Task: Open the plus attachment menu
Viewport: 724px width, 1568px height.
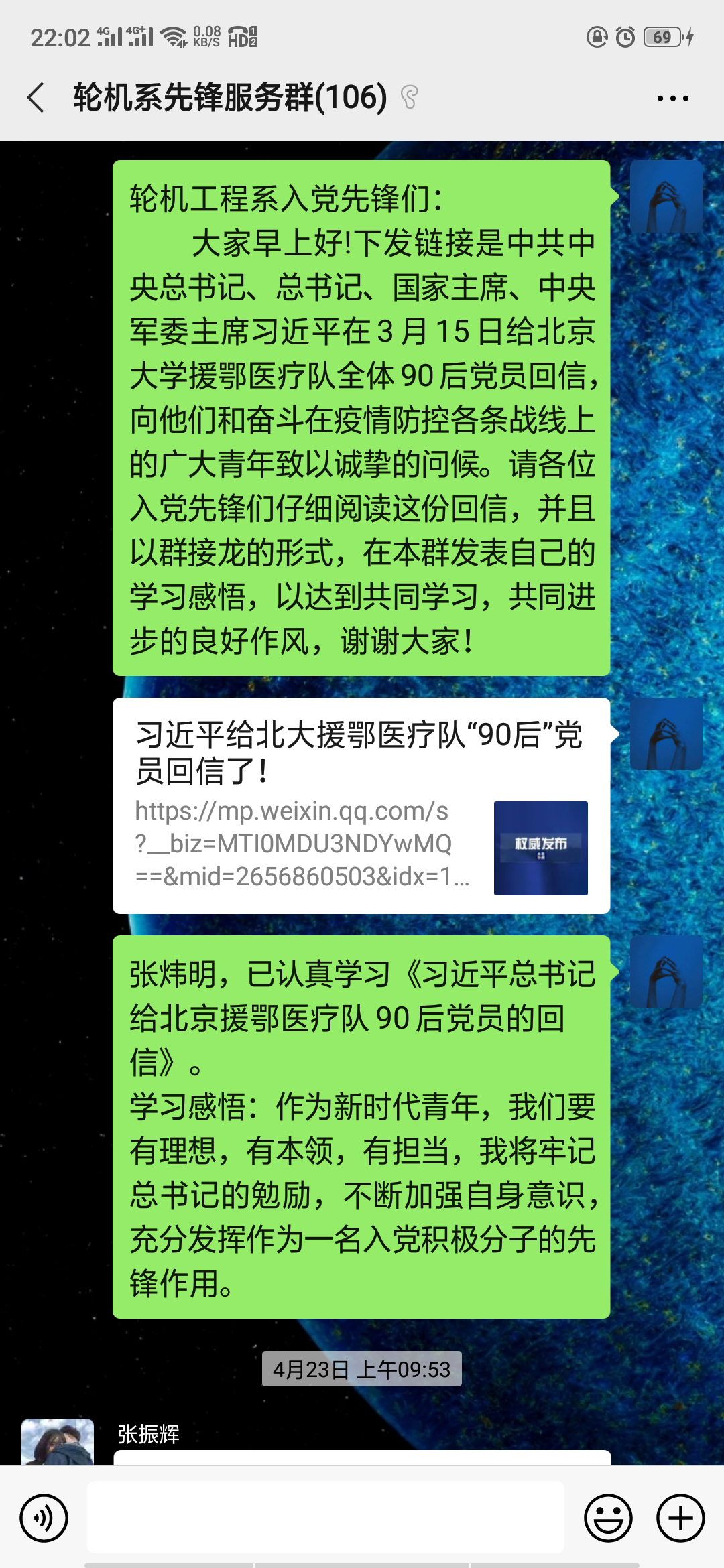Action: coord(680,1518)
